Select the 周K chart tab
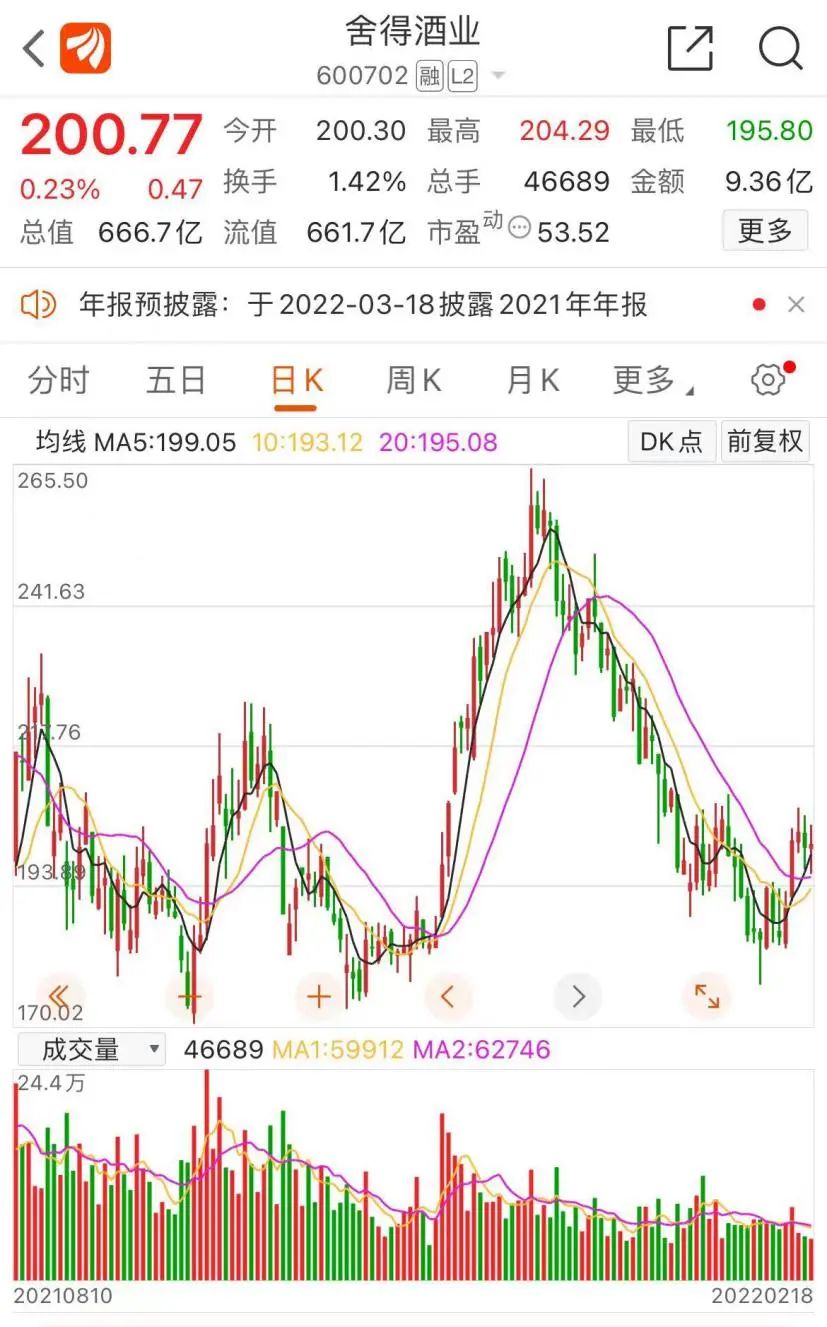 tap(414, 380)
